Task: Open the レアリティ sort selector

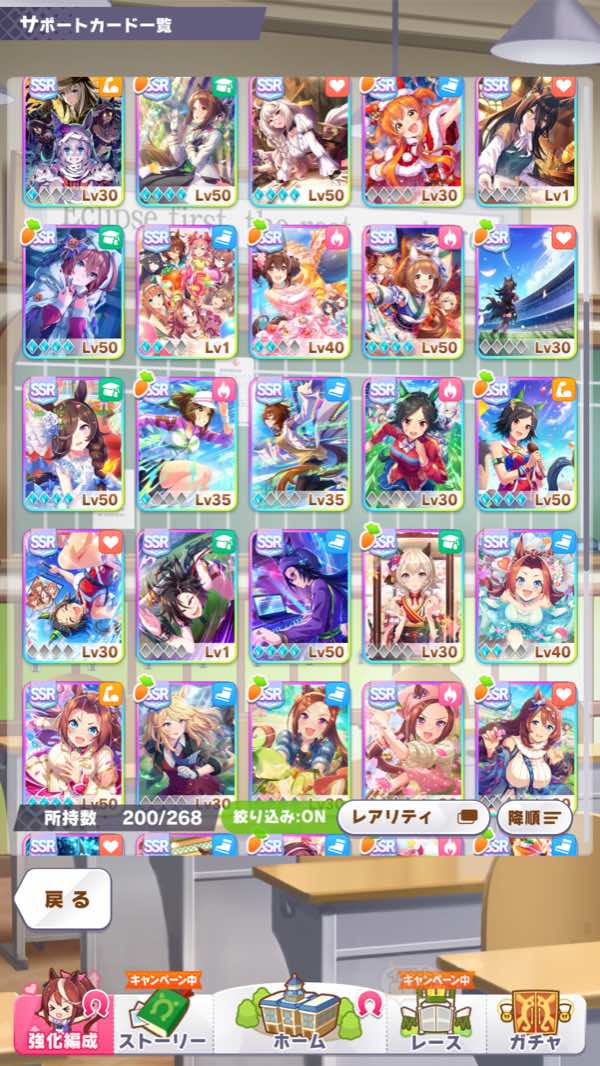Action: (412, 817)
